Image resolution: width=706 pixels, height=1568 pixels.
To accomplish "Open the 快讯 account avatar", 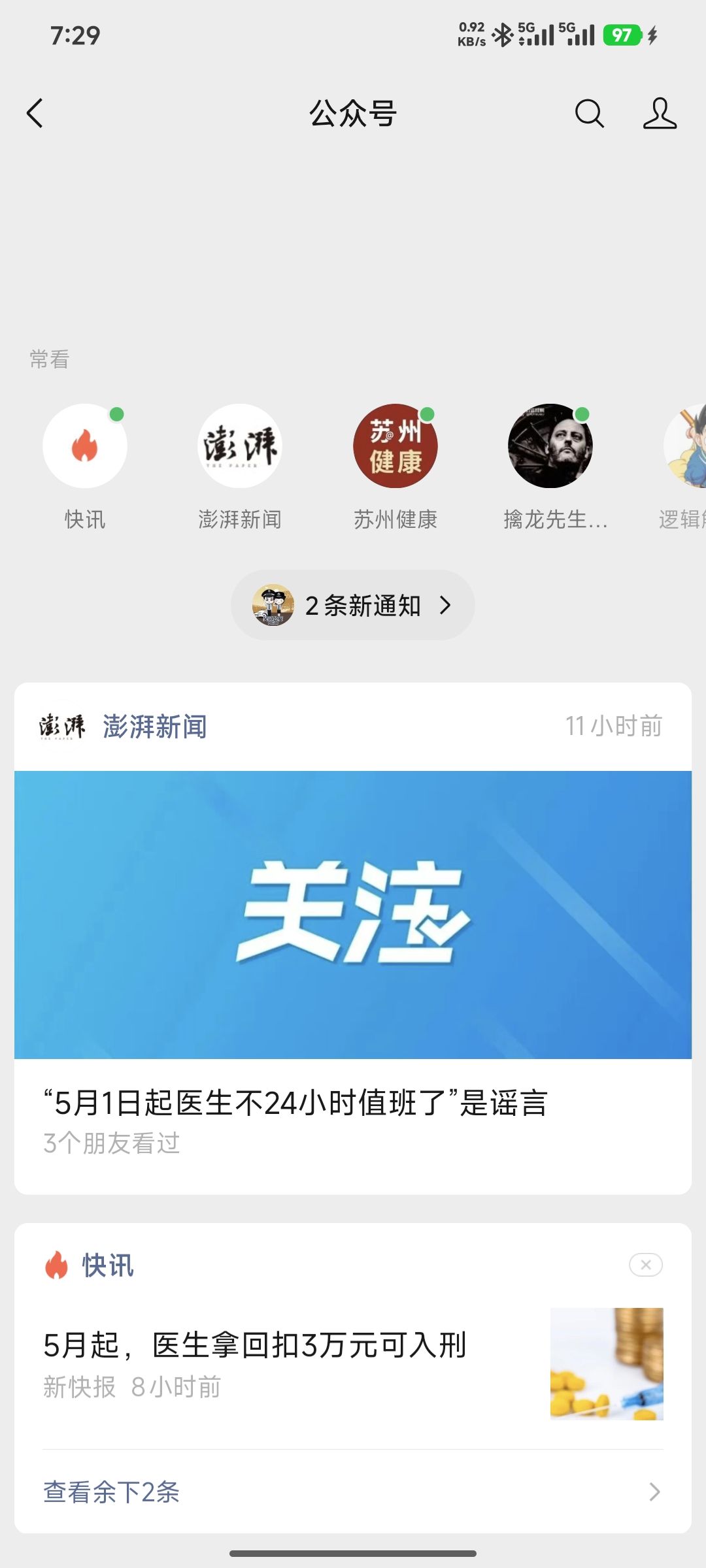I will click(85, 446).
